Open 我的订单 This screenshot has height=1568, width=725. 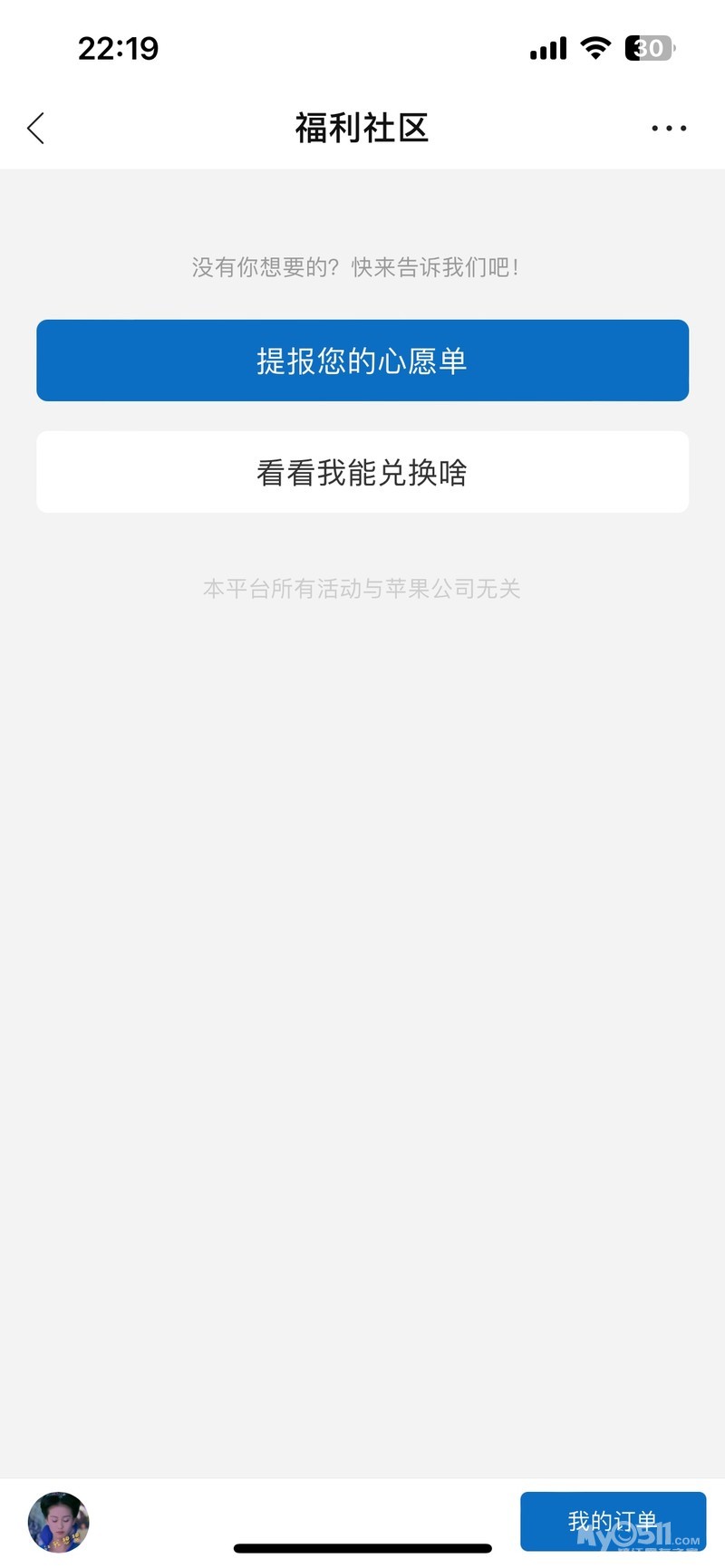coord(613,1521)
